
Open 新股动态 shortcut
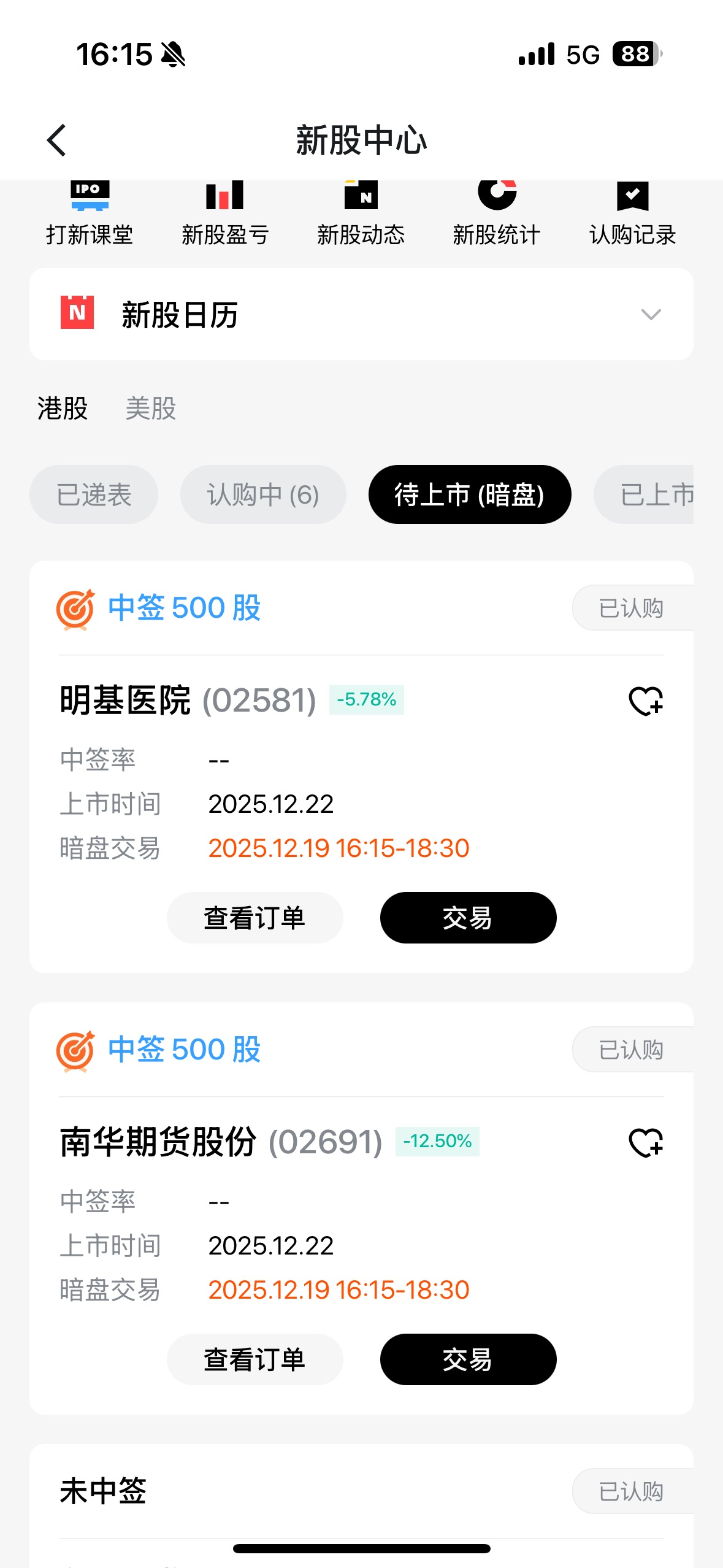coord(361,215)
